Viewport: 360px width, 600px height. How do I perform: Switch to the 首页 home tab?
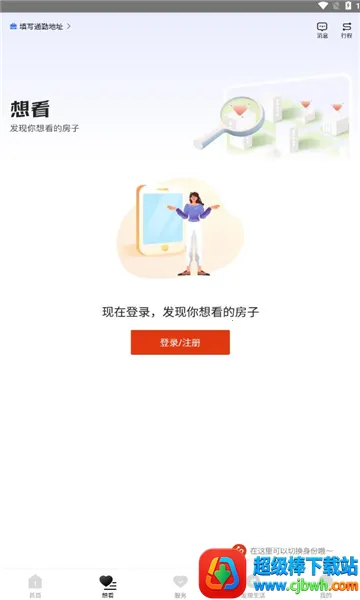35,586
